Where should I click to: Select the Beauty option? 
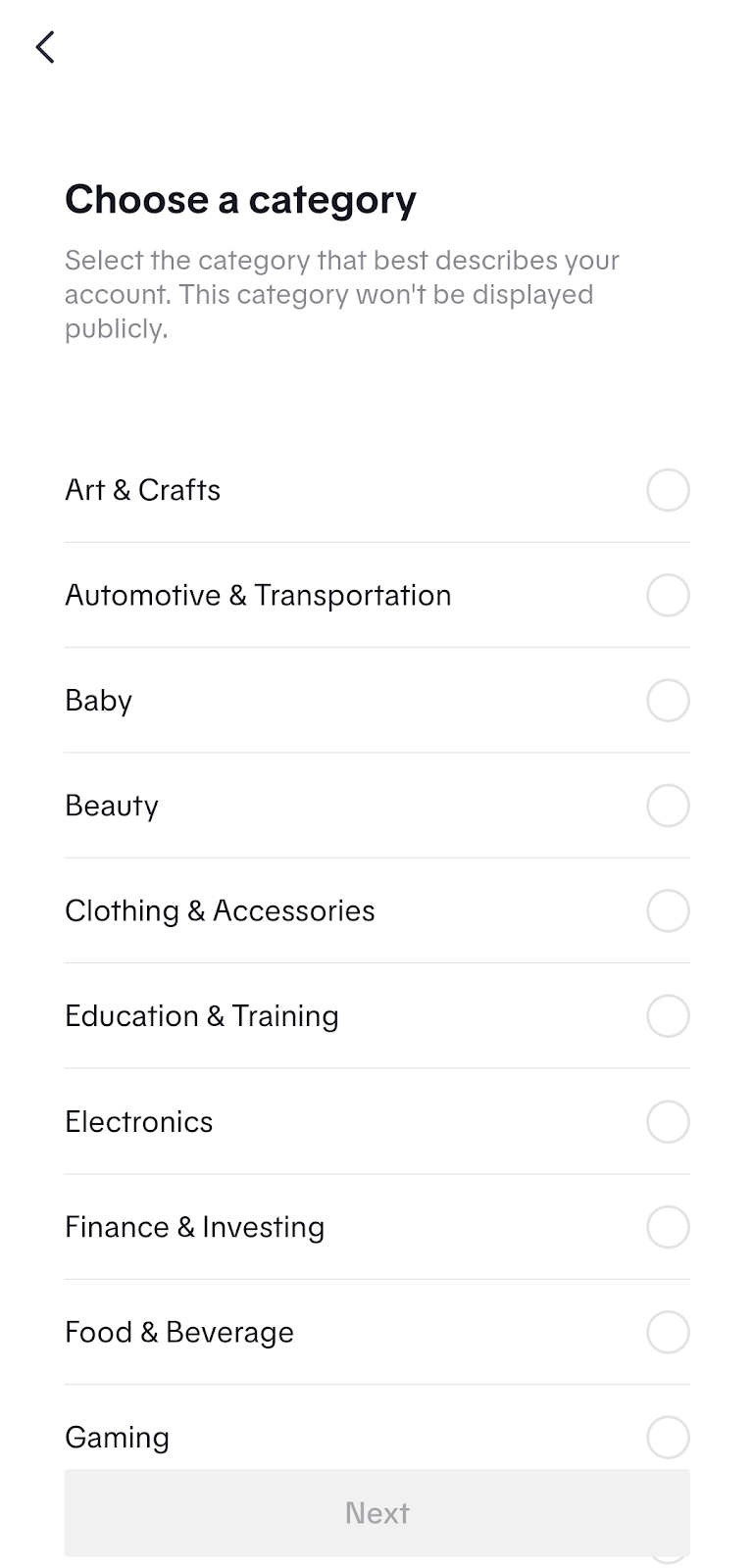click(668, 806)
